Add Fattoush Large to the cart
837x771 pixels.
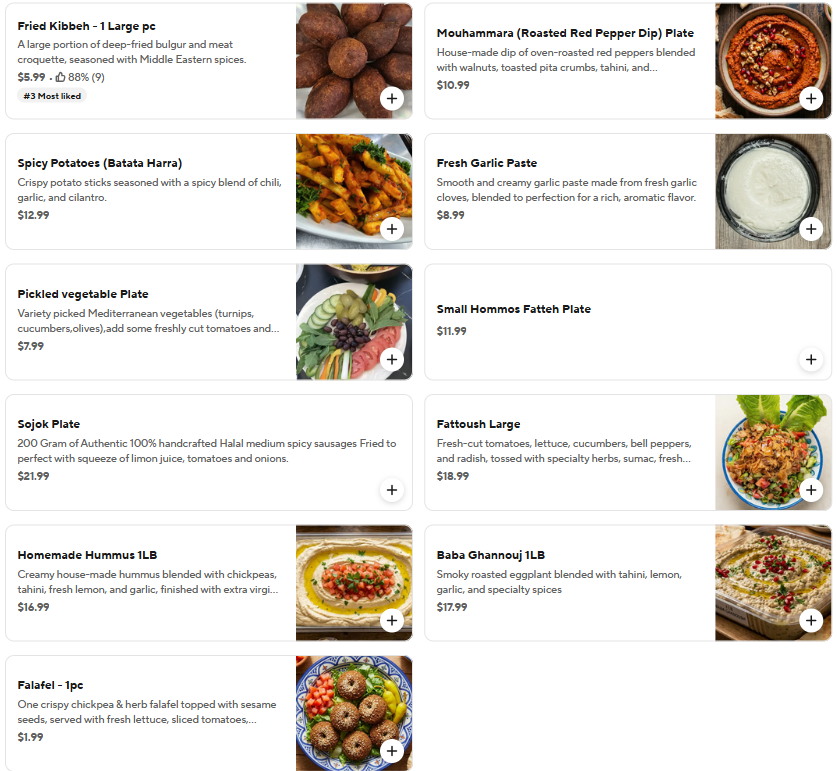(x=811, y=490)
